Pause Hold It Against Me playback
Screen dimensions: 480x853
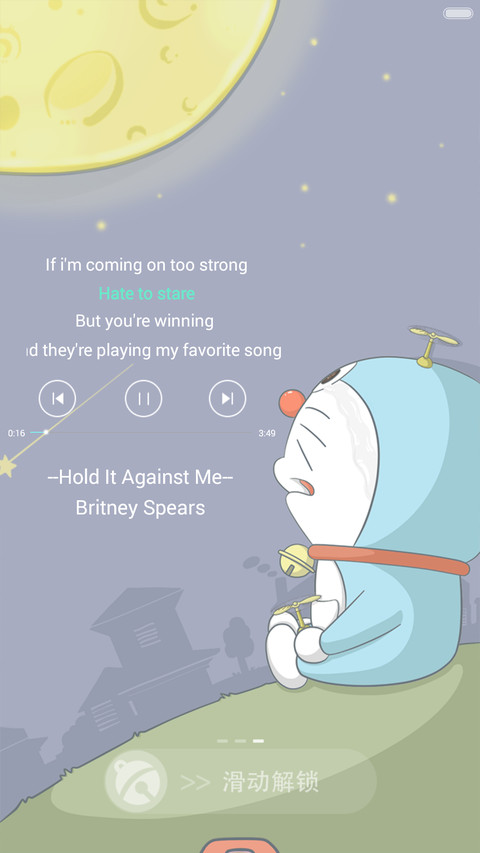point(144,399)
